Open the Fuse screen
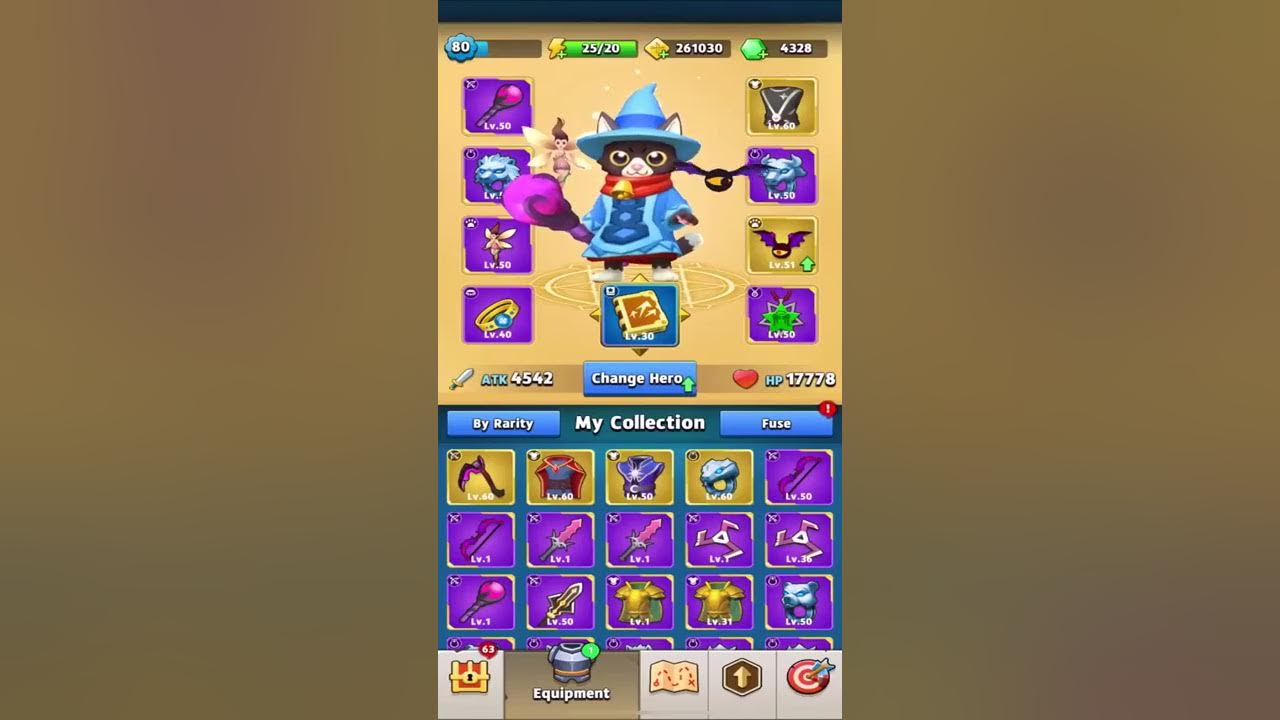Screen dimensions: 1280x720 [x=776, y=423]
